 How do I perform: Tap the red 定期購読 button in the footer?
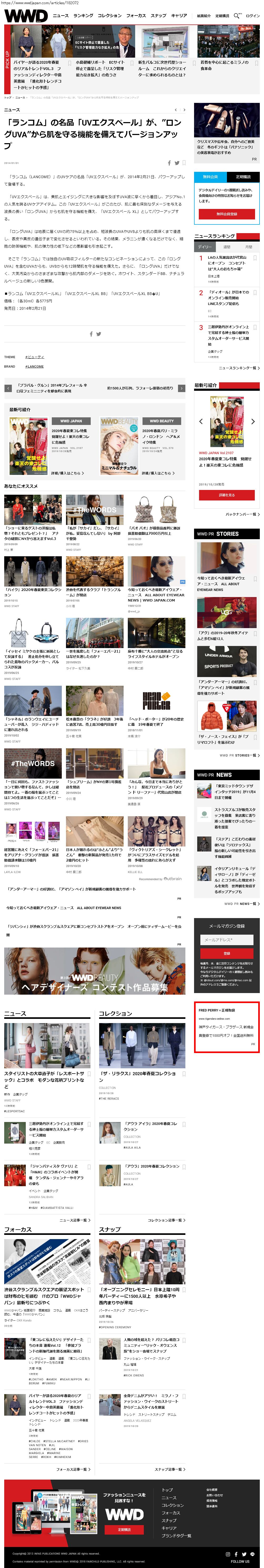click(124, 1530)
